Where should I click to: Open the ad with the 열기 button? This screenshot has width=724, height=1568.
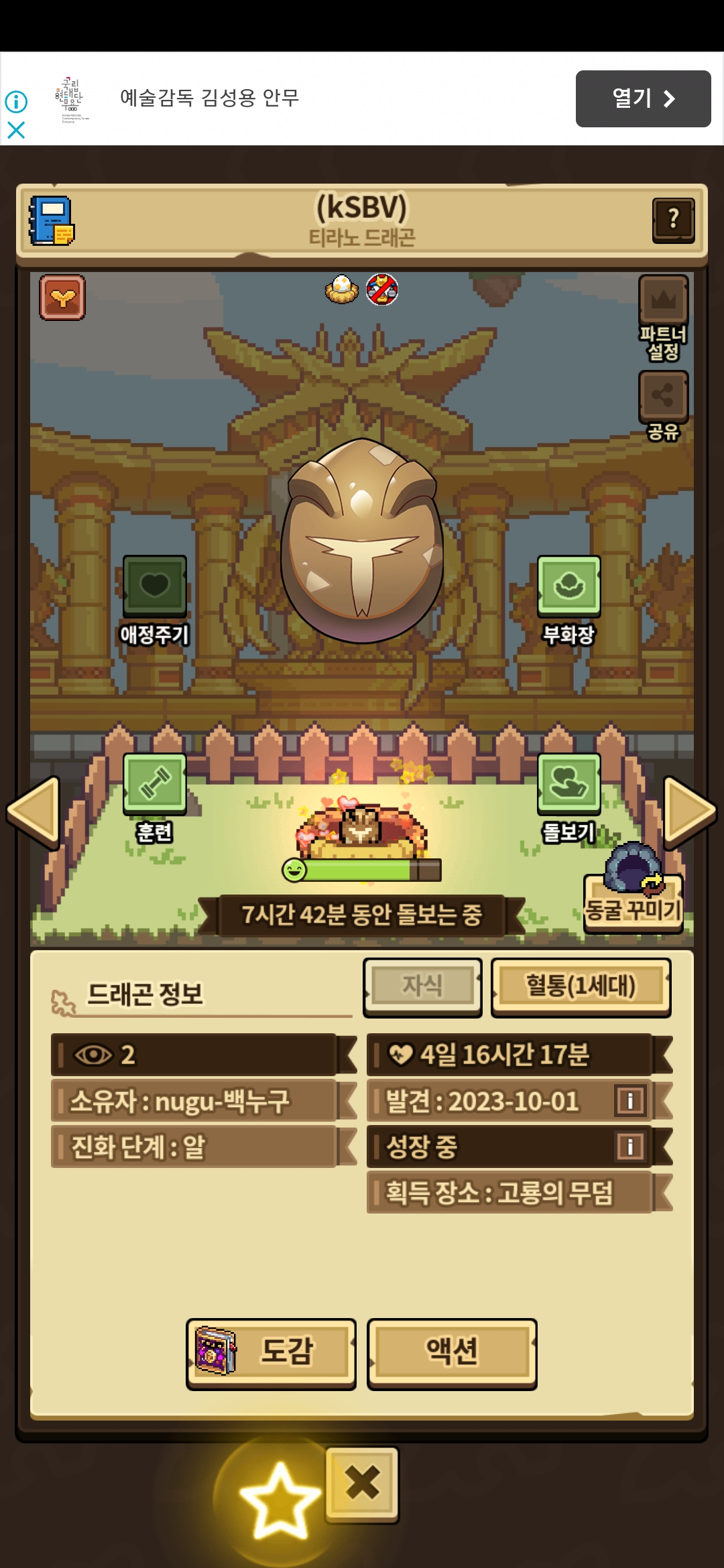click(643, 99)
